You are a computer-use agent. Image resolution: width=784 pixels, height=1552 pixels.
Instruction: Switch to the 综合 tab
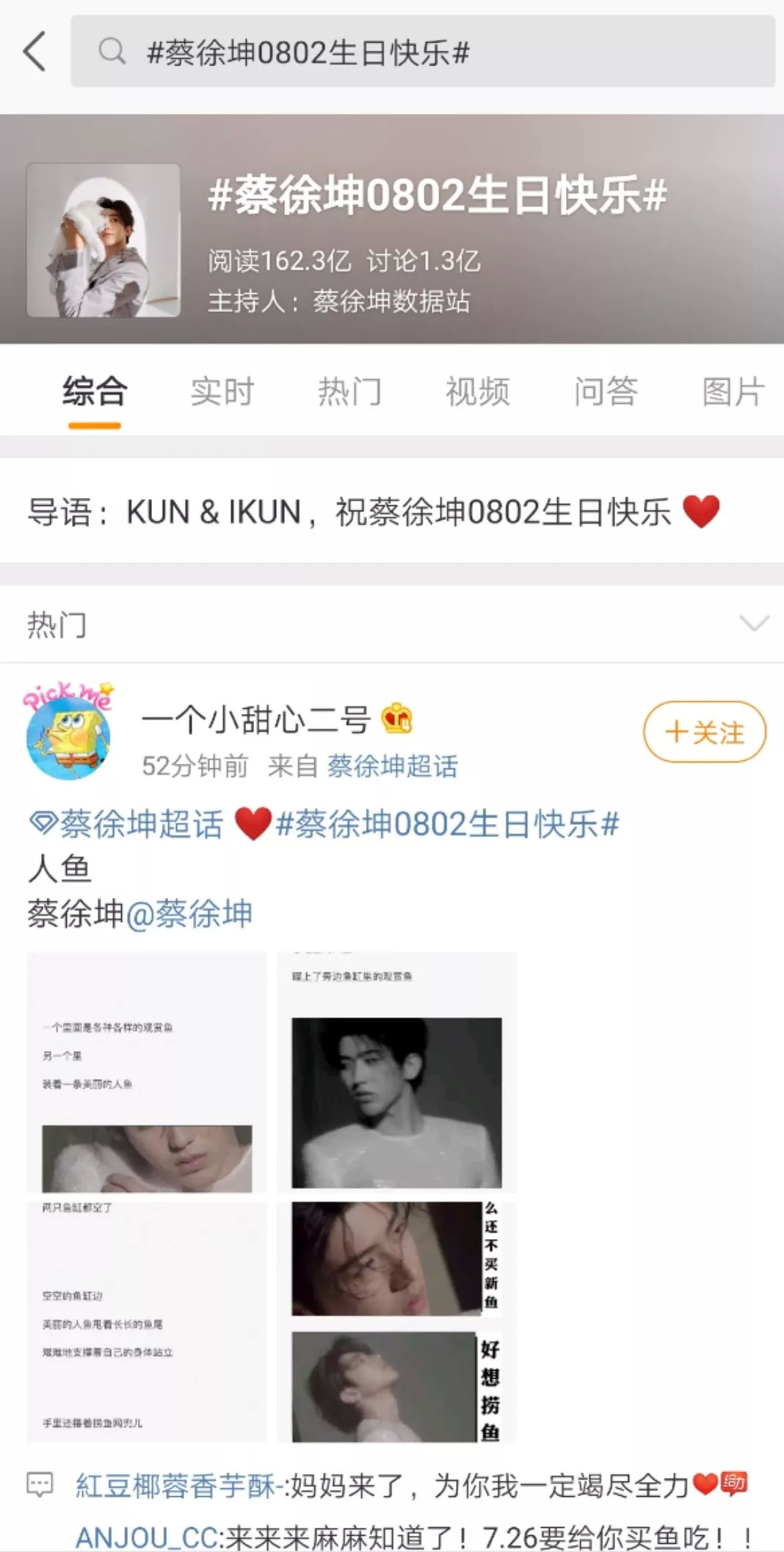click(95, 391)
